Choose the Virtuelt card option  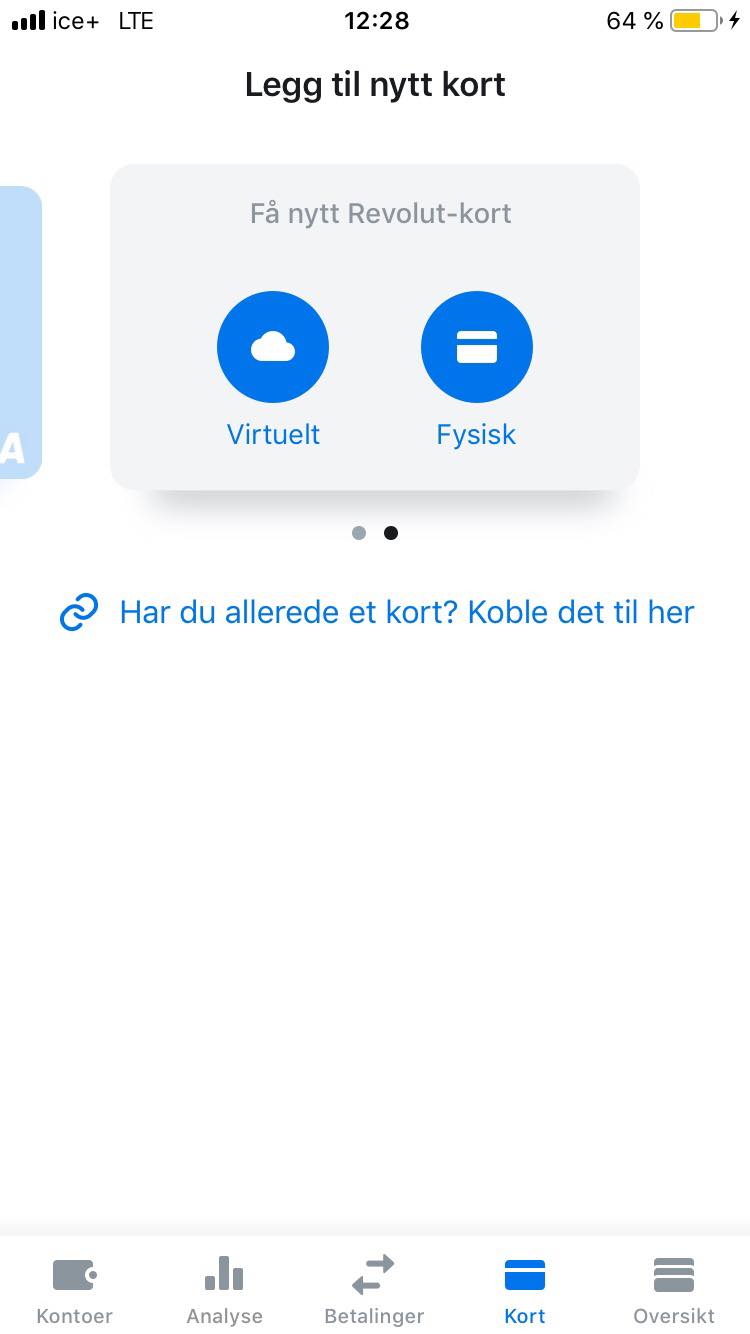273,348
